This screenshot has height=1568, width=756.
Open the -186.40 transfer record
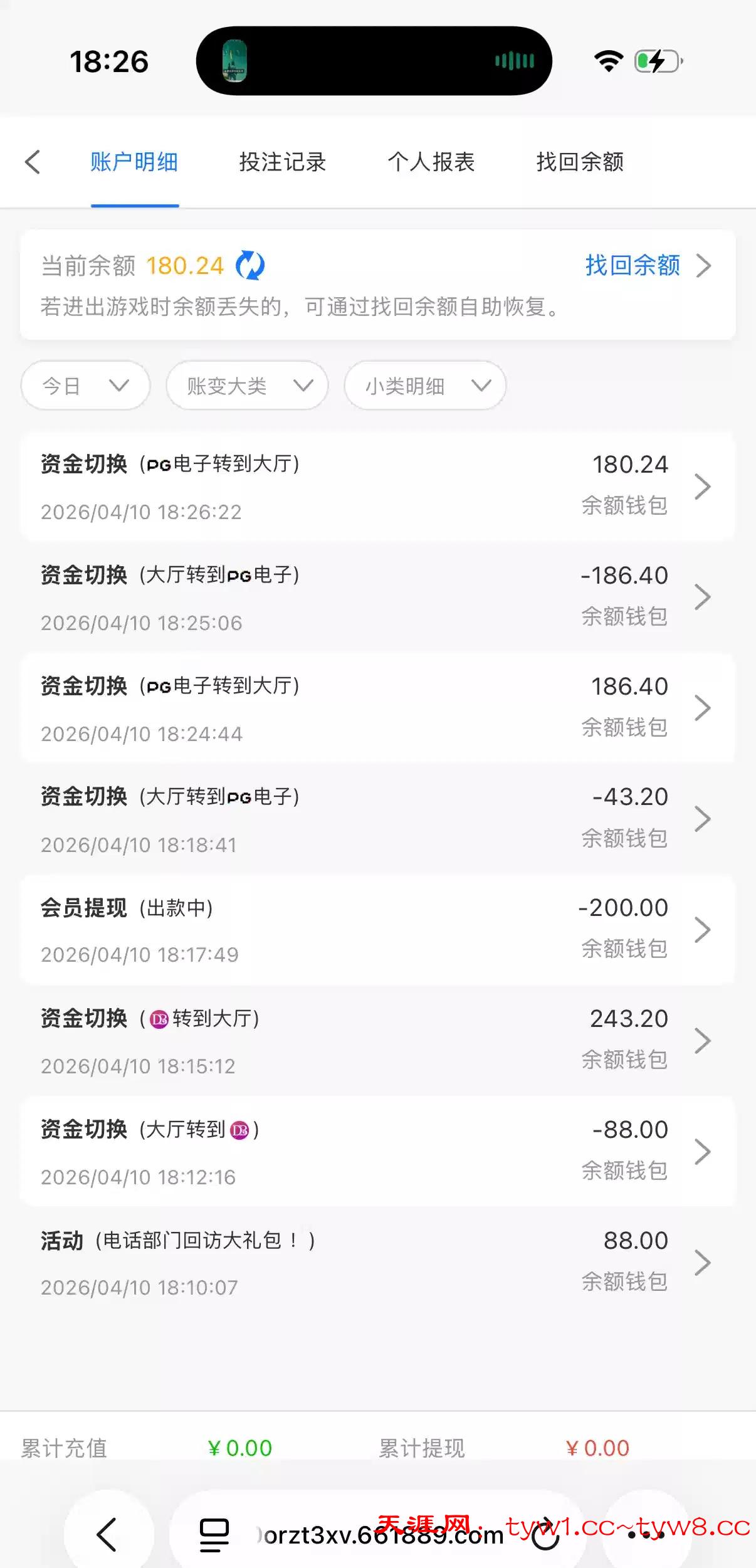point(377,597)
